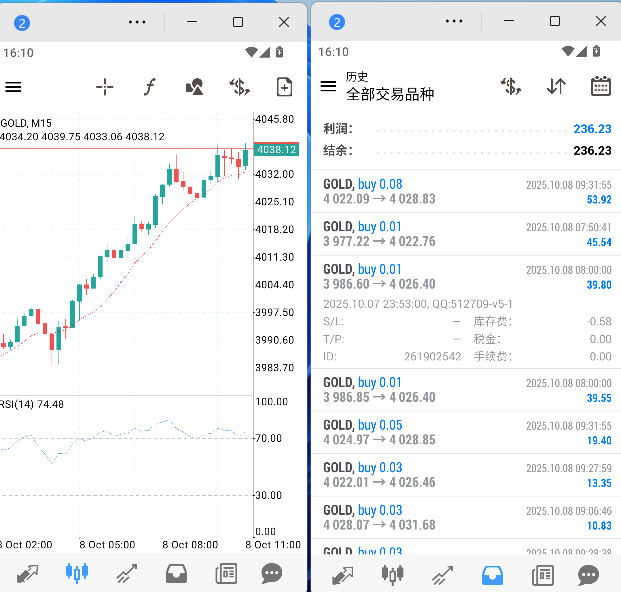
Task: Activate the crosshair tool on the chart
Action: (104, 87)
